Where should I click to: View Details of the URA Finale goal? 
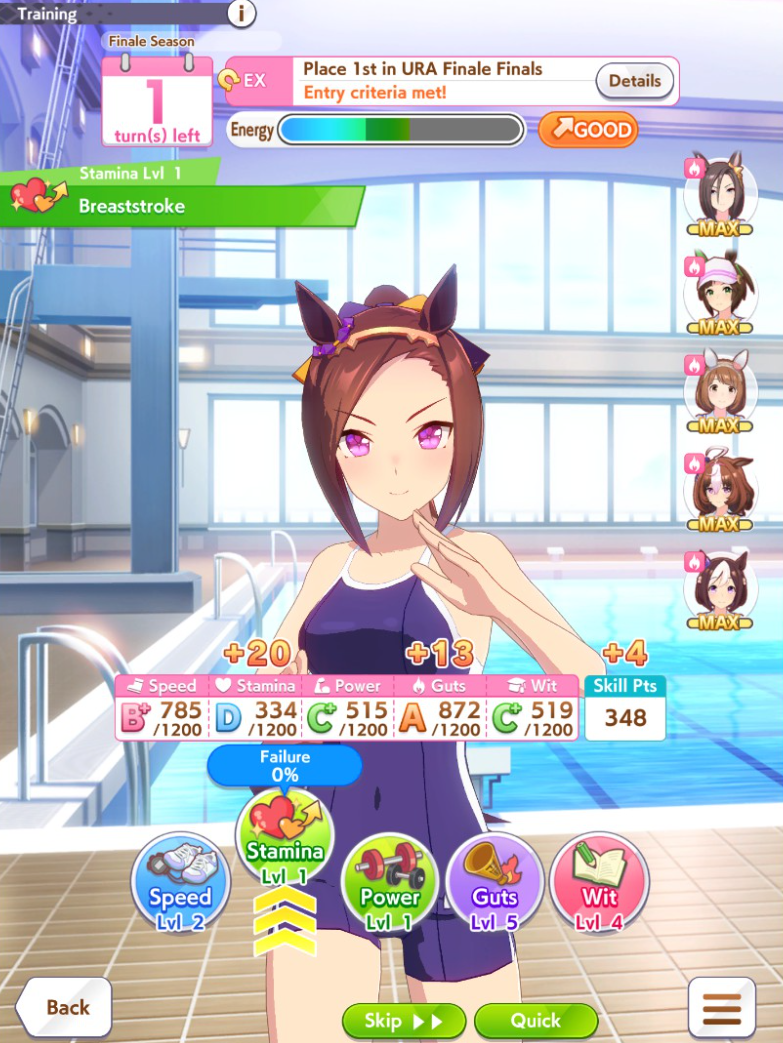point(634,81)
